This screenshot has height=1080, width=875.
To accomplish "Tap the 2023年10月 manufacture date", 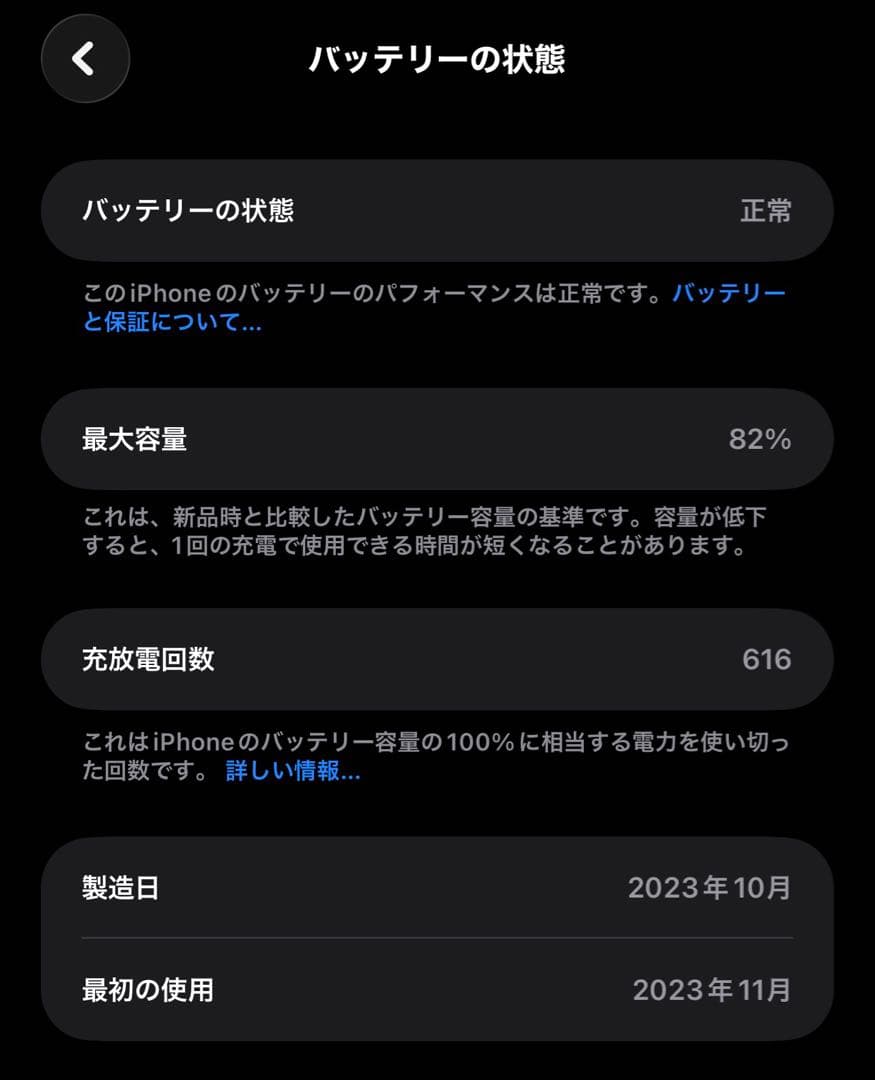I will click(710, 887).
